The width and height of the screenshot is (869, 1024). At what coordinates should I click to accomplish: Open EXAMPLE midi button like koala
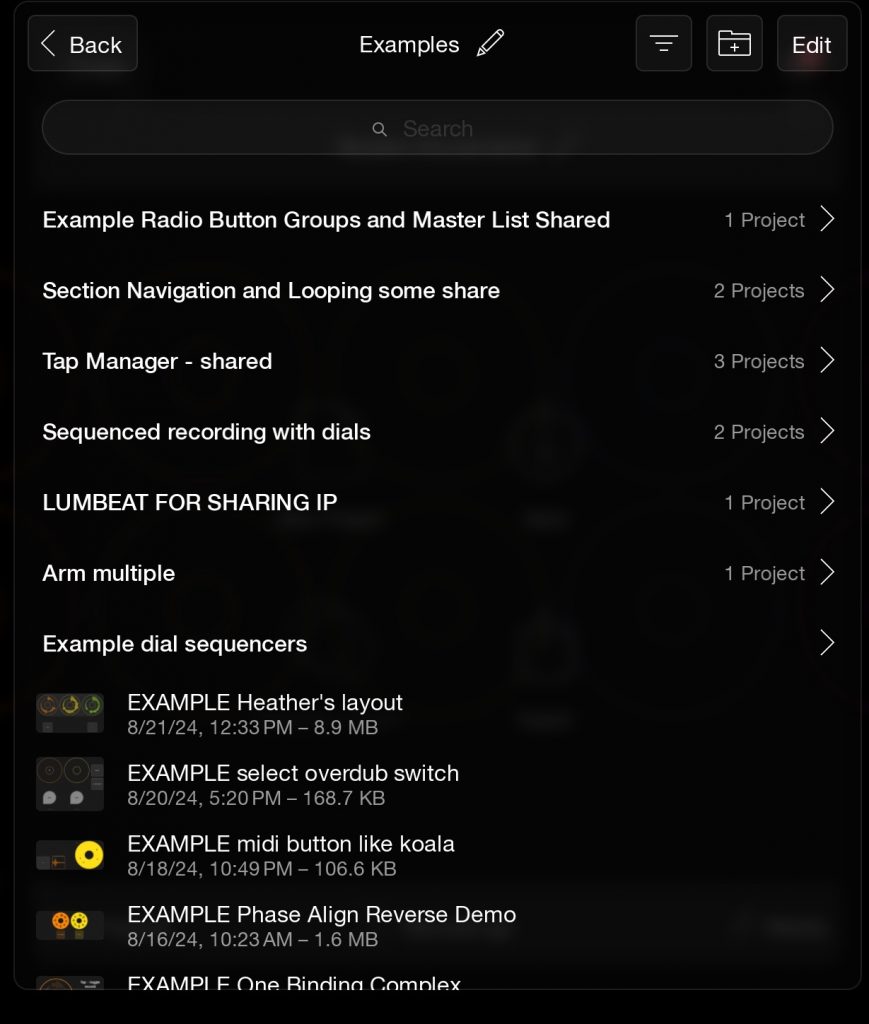point(291,843)
